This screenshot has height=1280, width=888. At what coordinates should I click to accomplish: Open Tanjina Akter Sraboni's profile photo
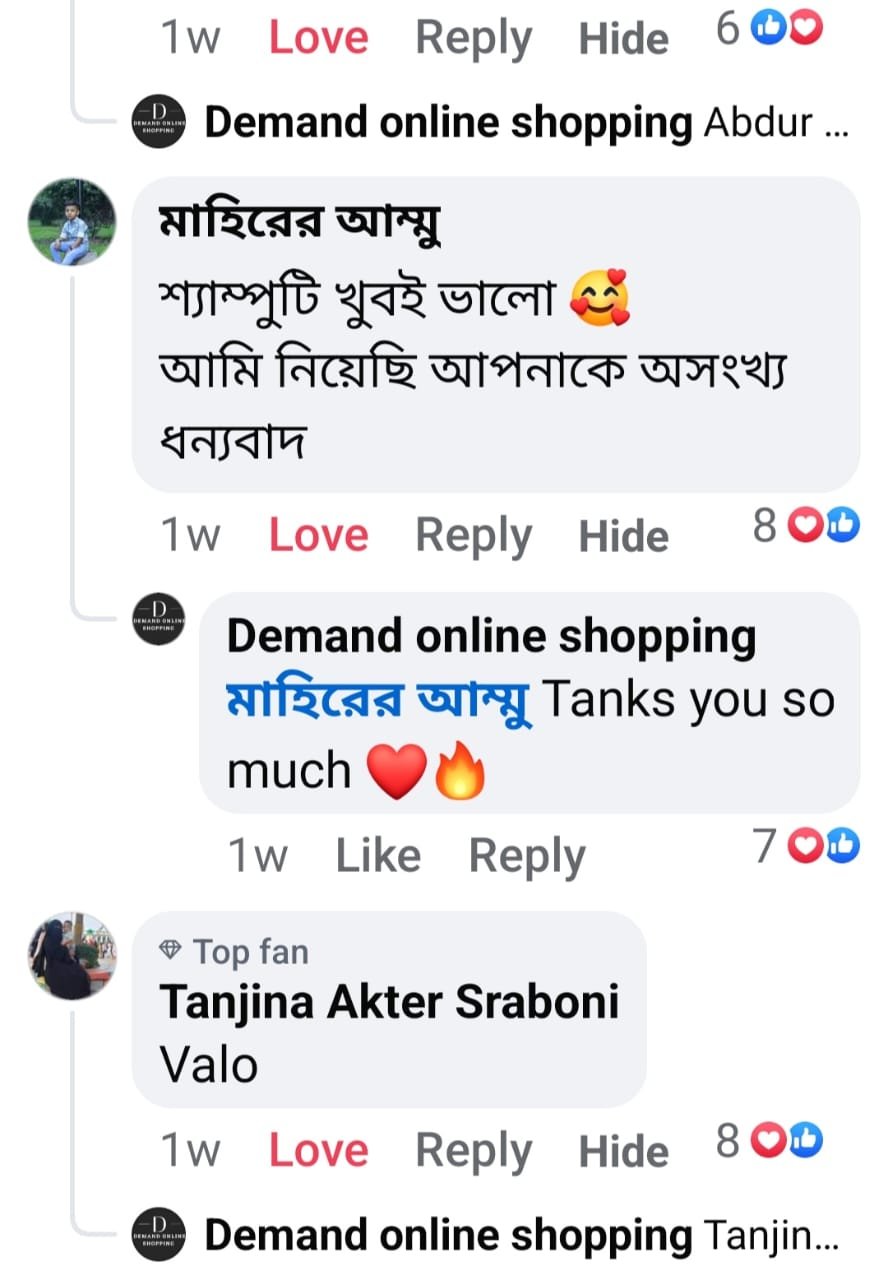(x=71, y=957)
